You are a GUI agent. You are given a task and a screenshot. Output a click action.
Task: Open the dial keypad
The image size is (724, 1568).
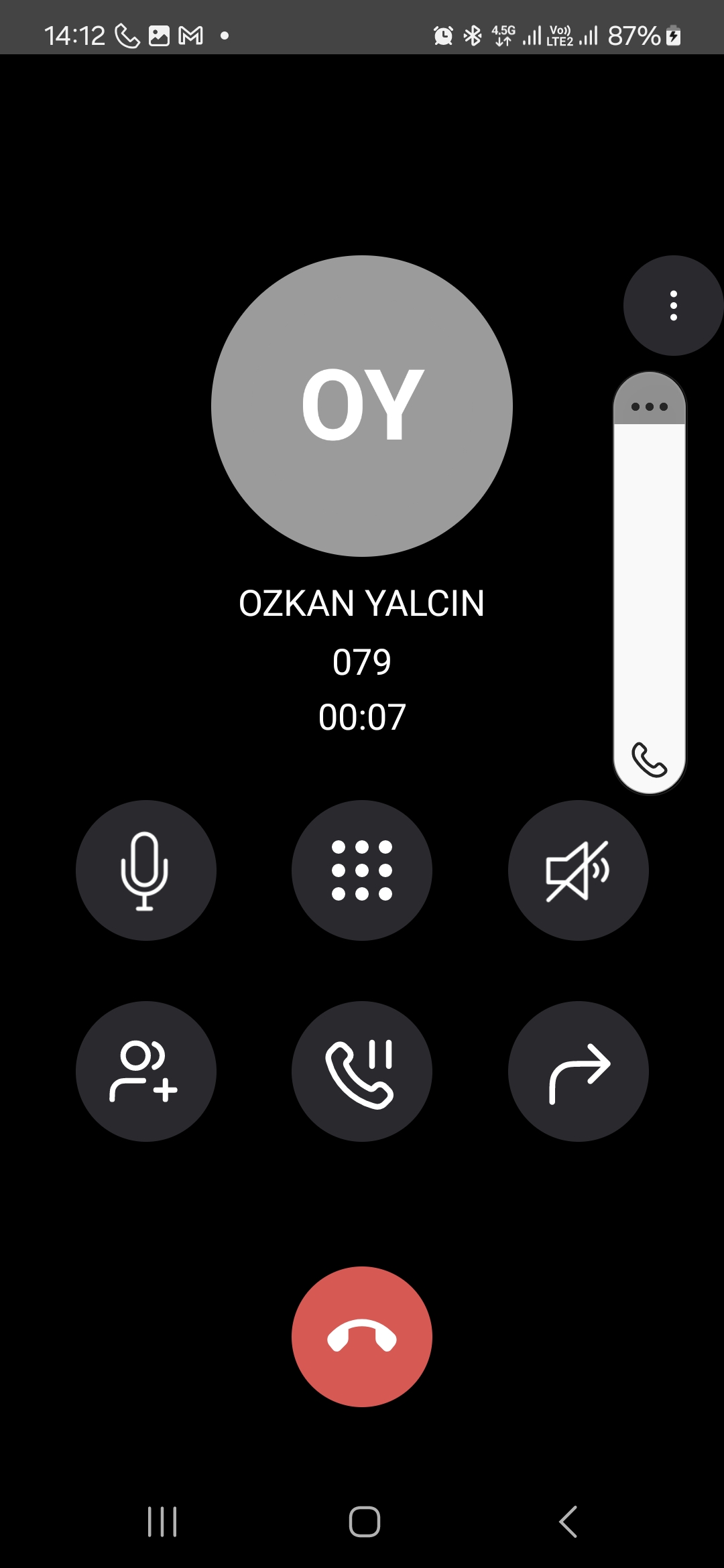(362, 870)
